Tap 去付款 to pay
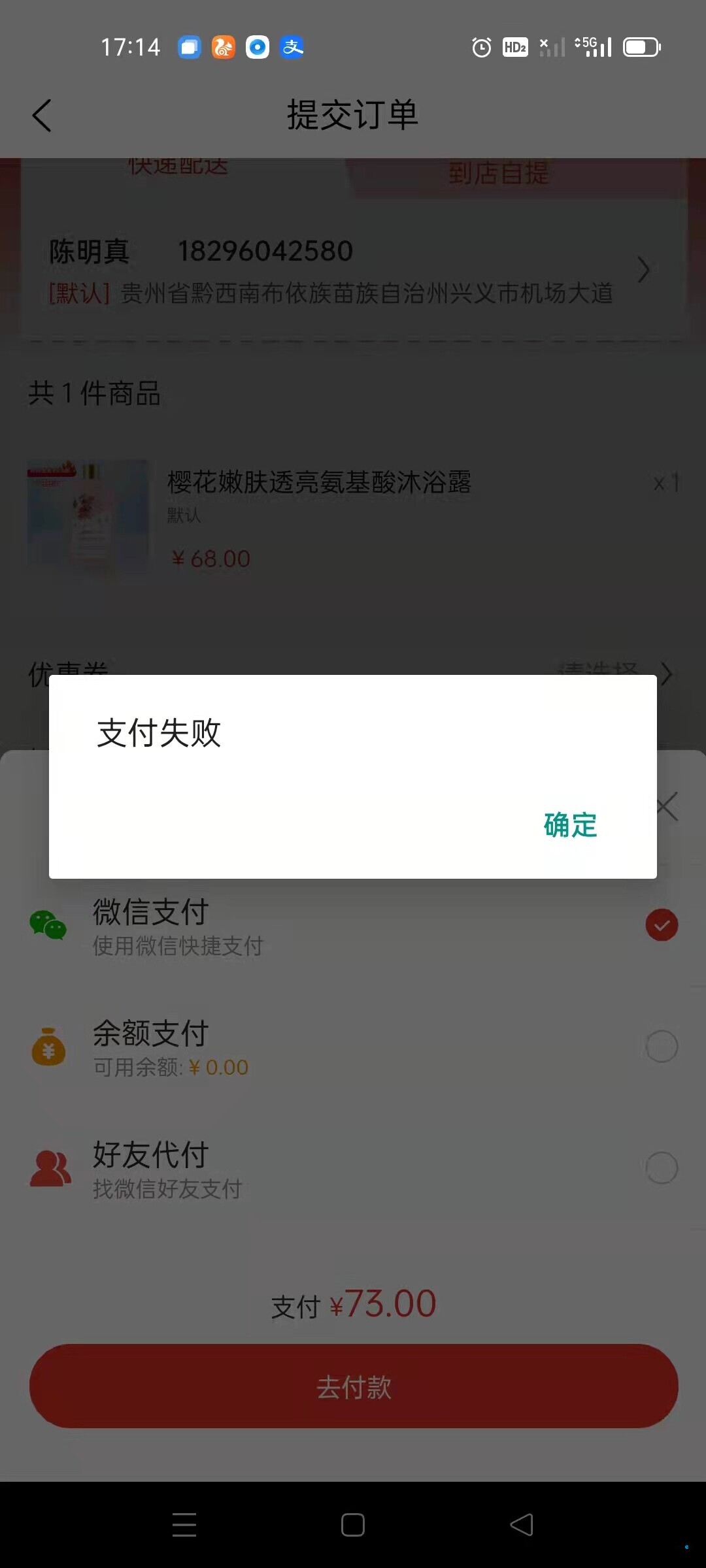This screenshot has width=706, height=1568. pyautogui.click(x=353, y=1386)
